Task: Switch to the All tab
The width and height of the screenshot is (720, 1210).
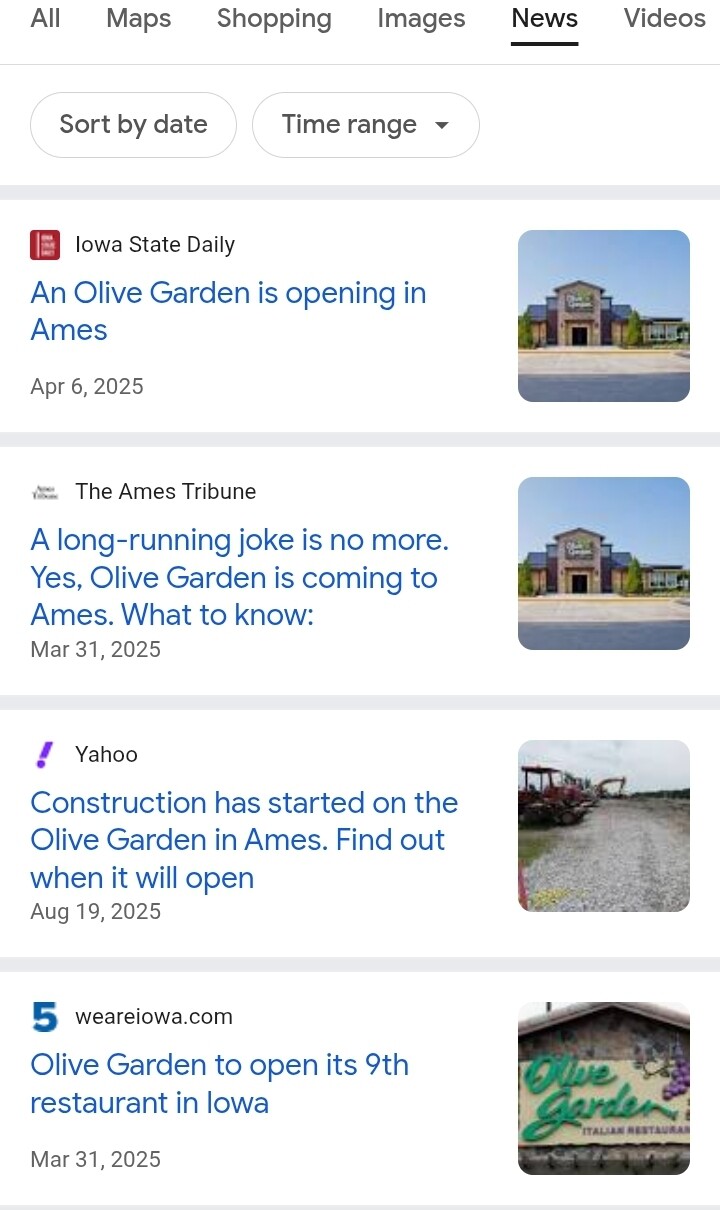Action: (46, 19)
